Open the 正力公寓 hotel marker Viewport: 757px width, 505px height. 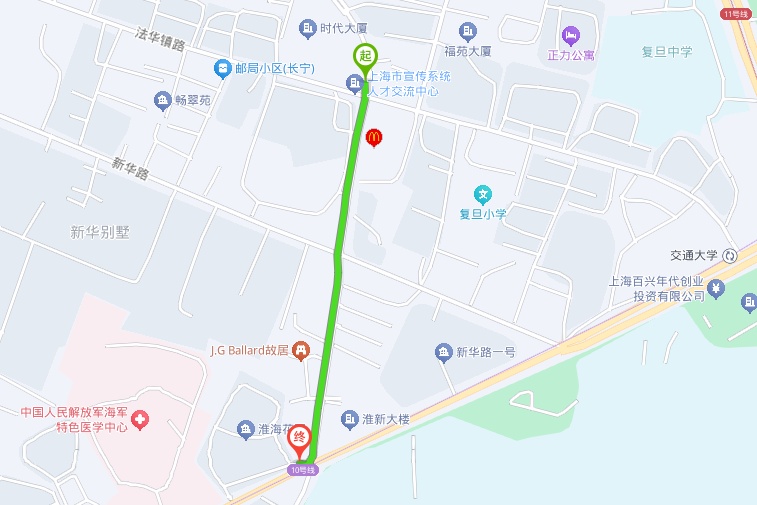571,36
